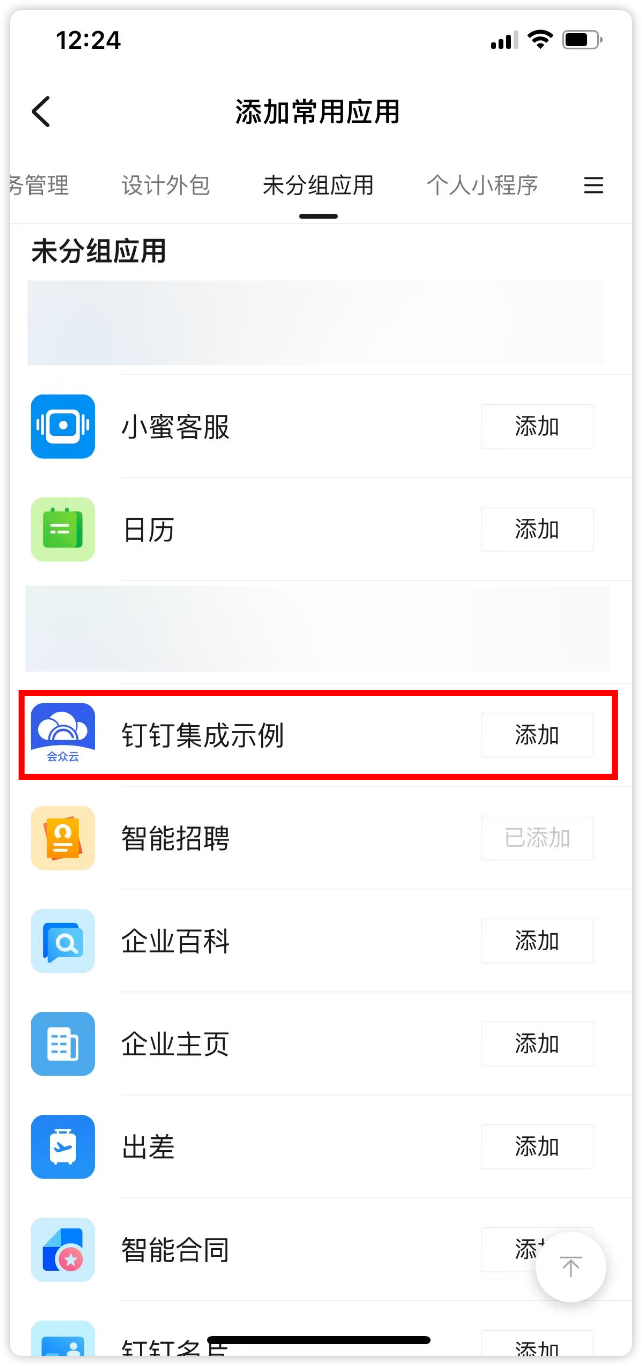Tap the 已添加 button beside 智能招聘
Screen dimensions: 642x1366
[x=537, y=838]
